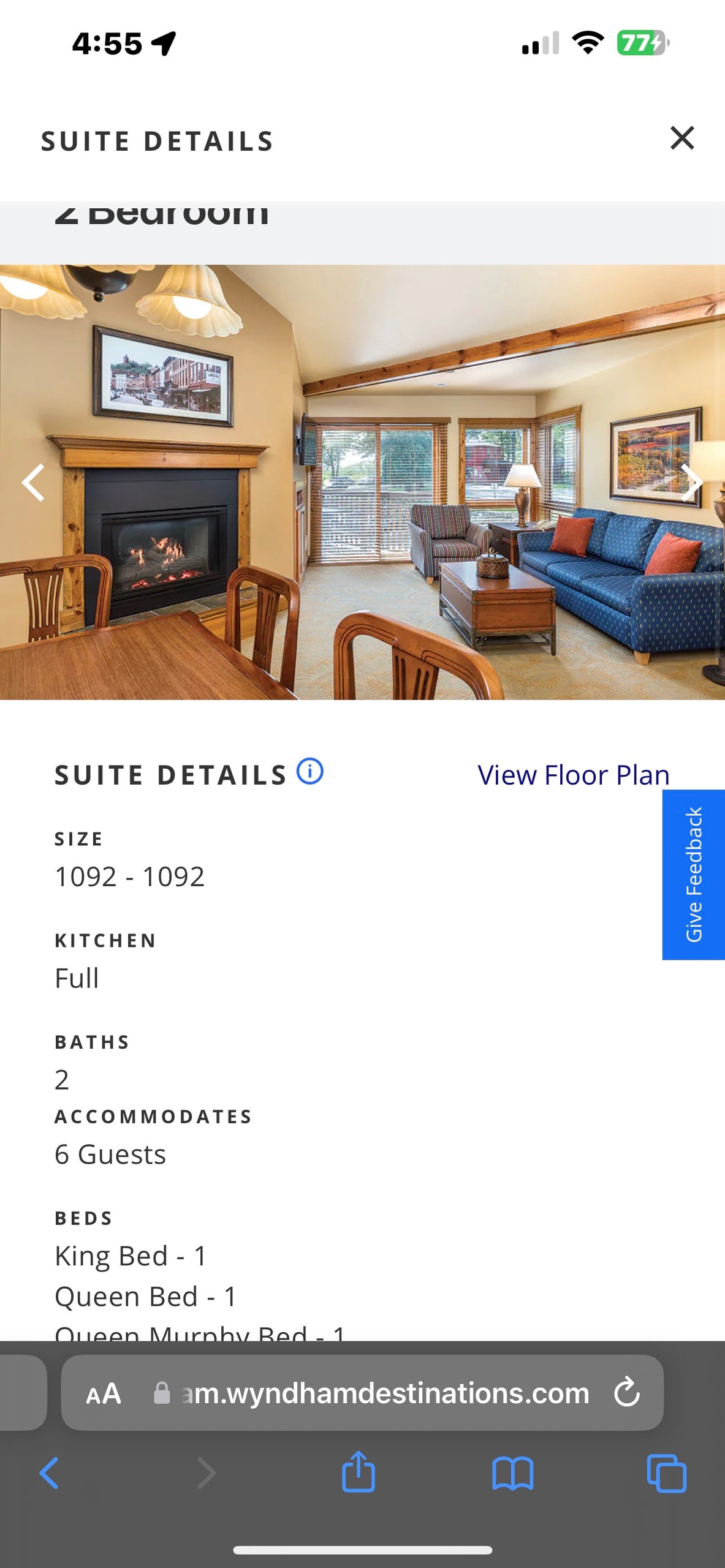Show all open Safari tabs
This screenshot has width=725, height=1568.
666,1473
